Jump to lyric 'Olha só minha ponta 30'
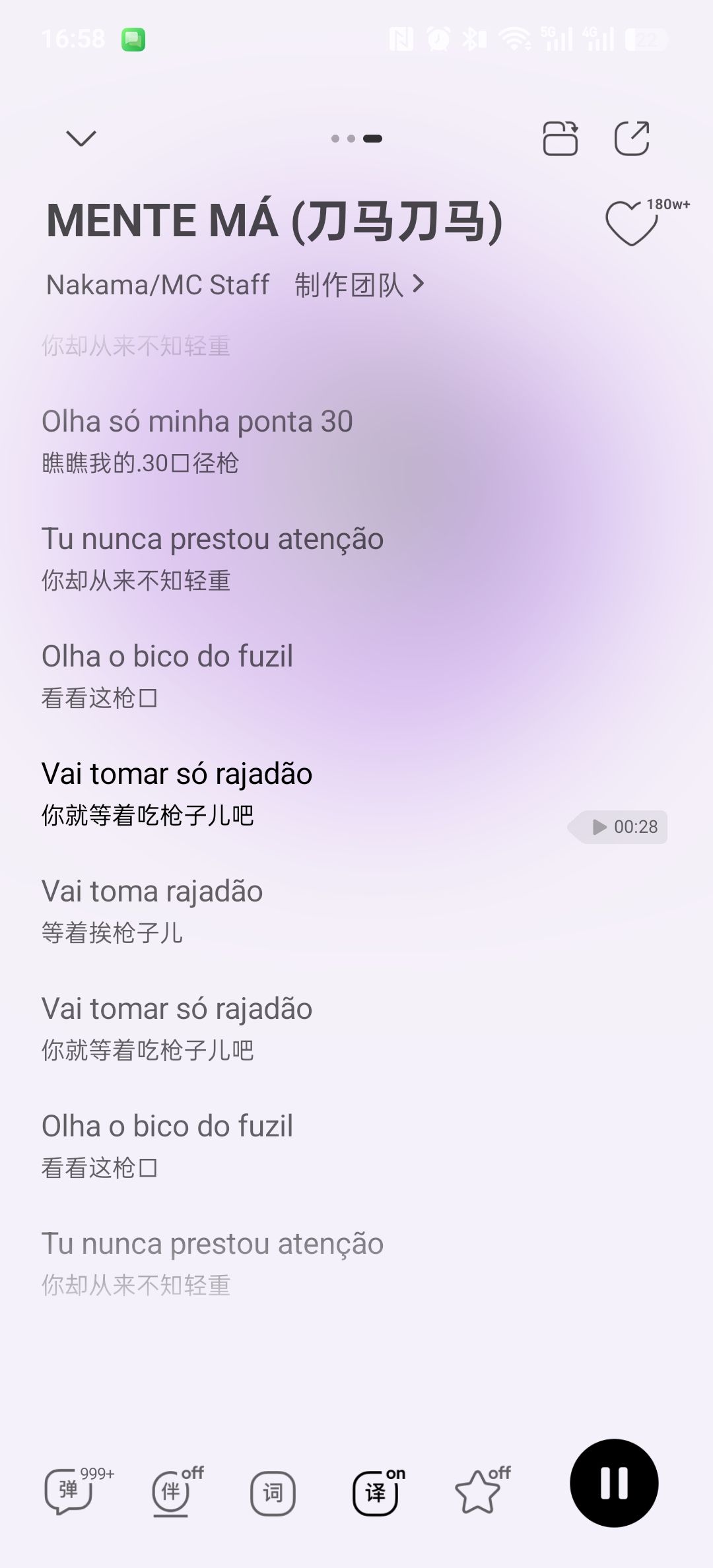 (x=197, y=422)
